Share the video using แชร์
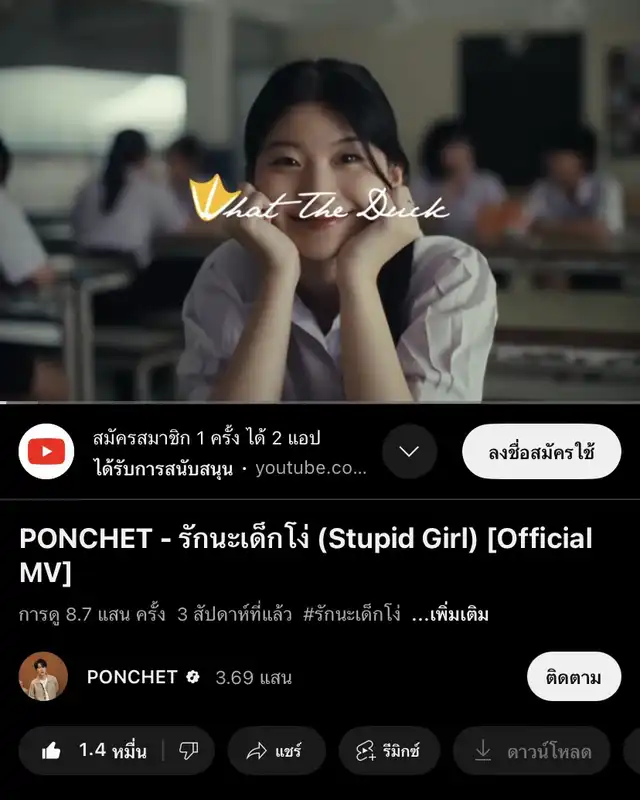The image size is (640, 800). click(x=275, y=751)
